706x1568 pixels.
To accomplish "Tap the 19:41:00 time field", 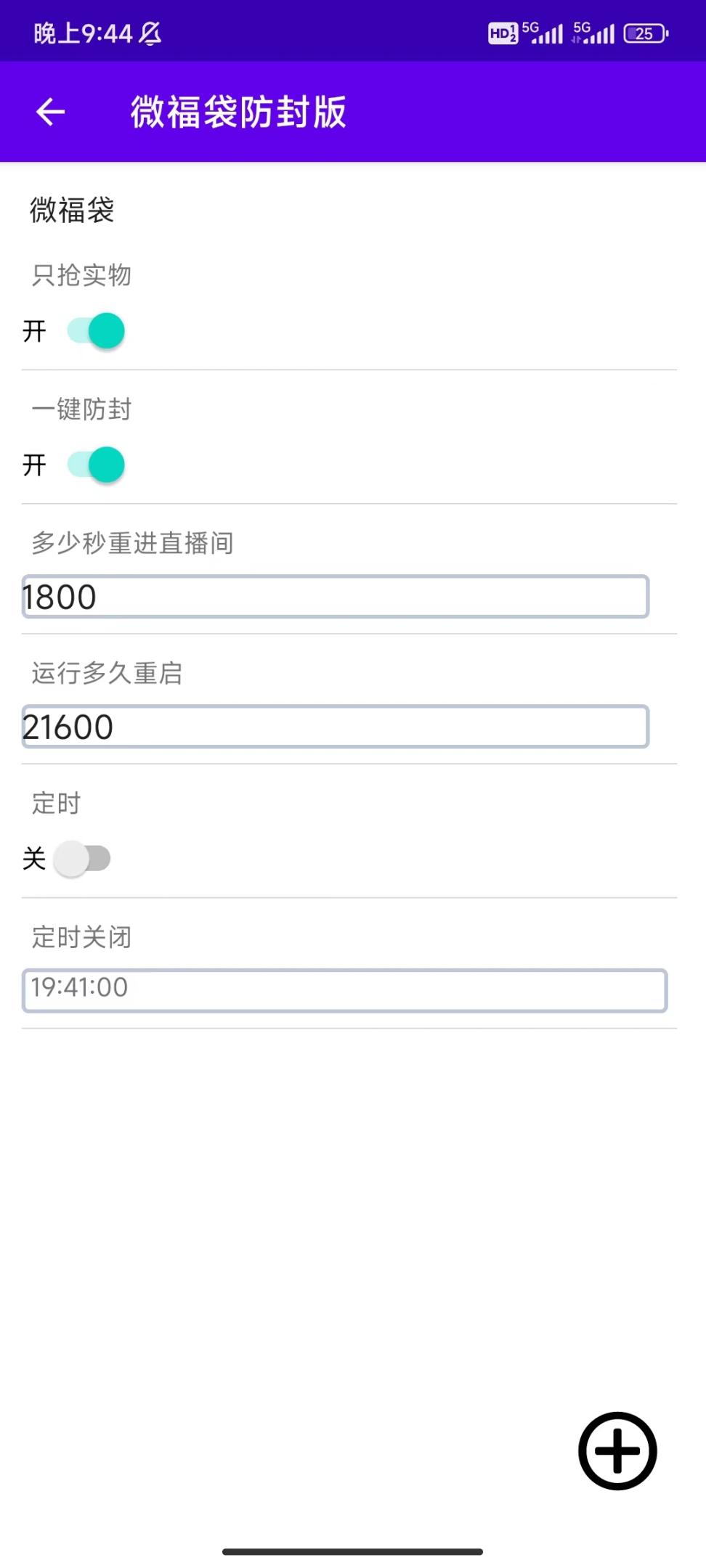I will pos(345,989).
